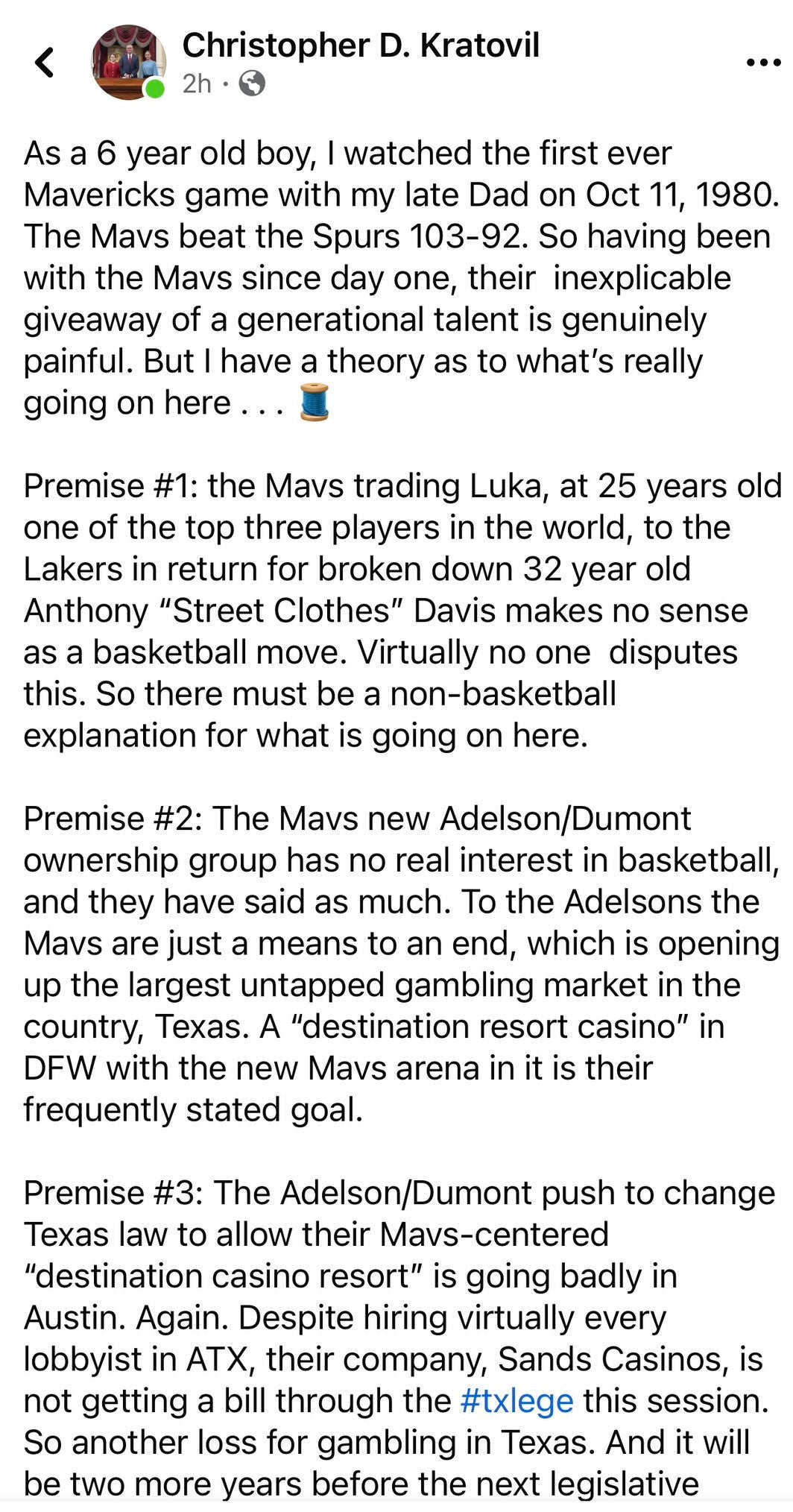793x1512 pixels.
Task: Open the #txlege hashtag link
Action: point(516,1400)
